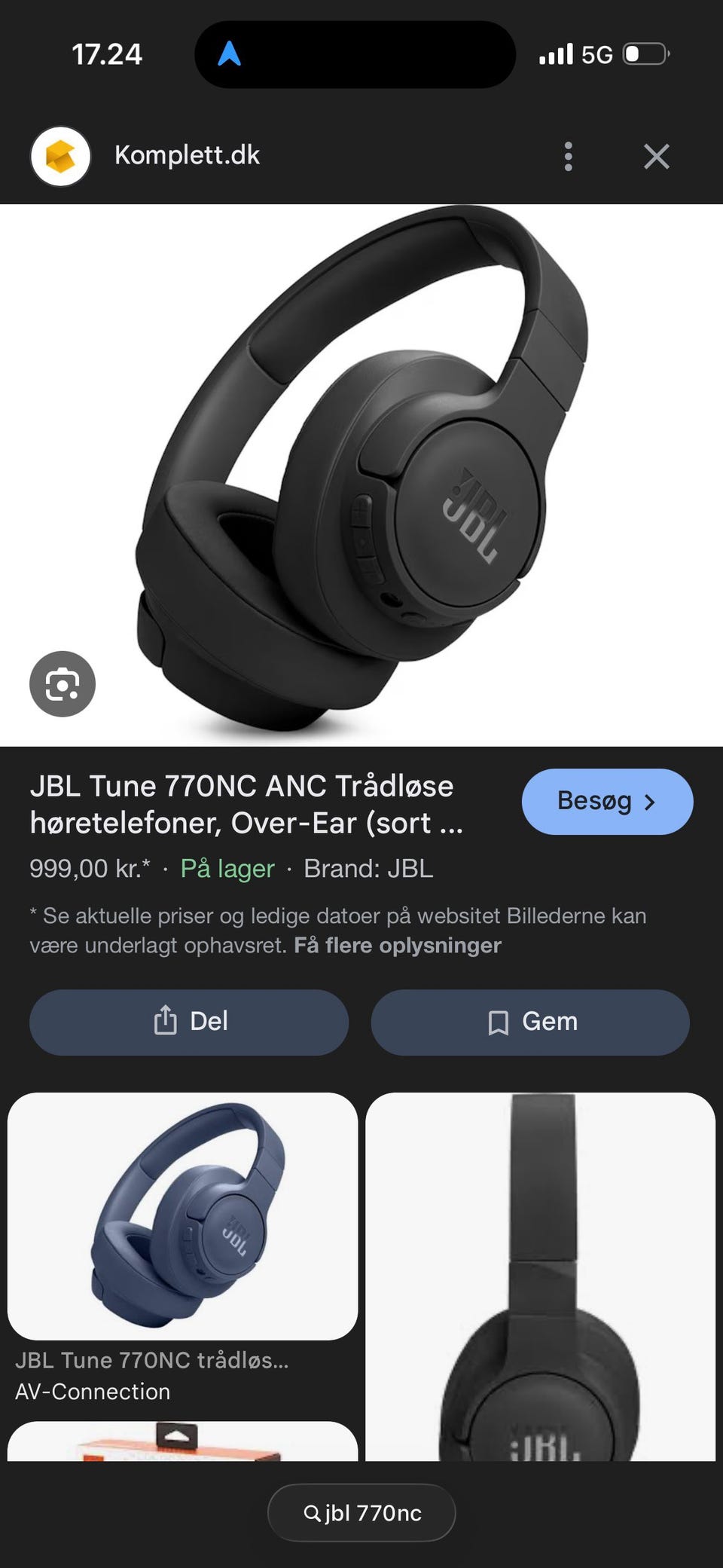Image resolution: width=723 pixels, height=1568 pixels.
Task: Open the Komplett.dk source
Action: [187, 155]
